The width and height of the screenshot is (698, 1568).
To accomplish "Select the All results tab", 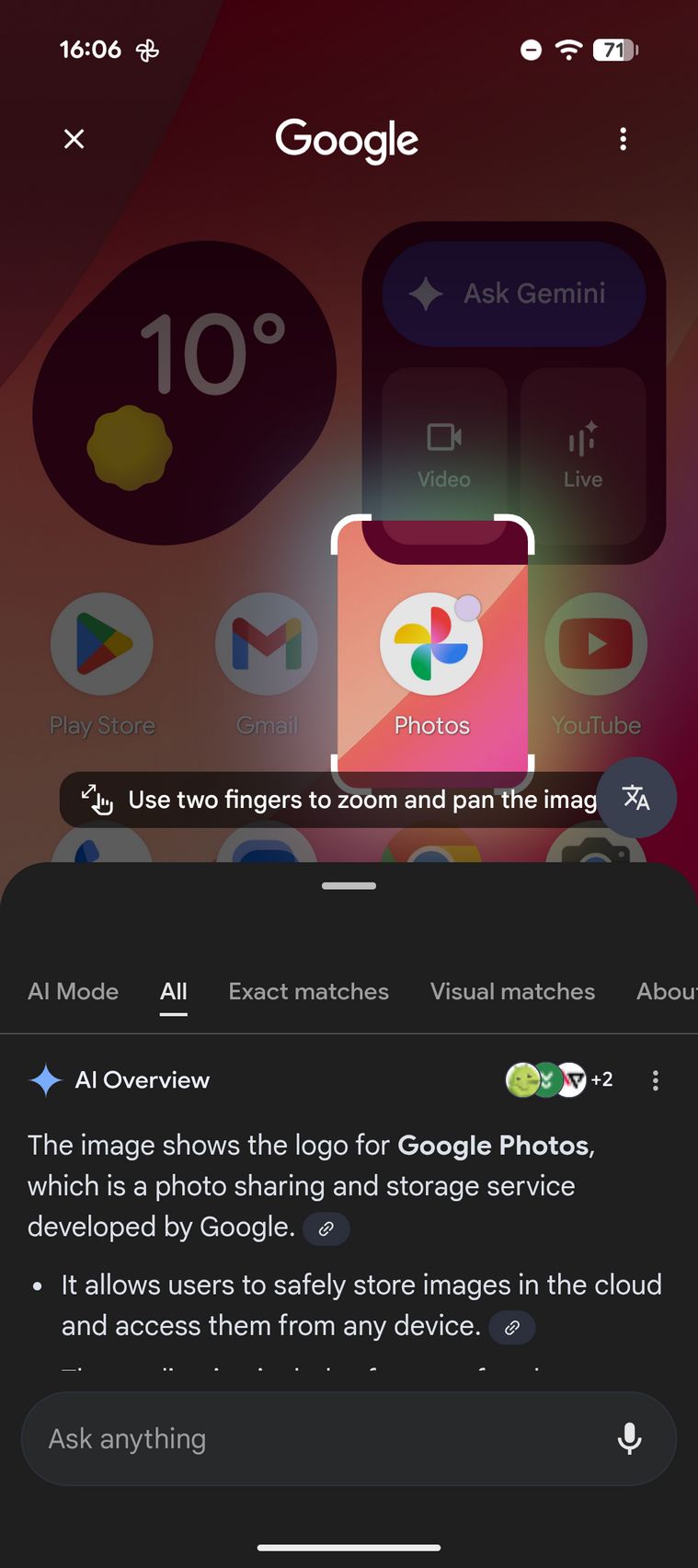I will 173,991.
